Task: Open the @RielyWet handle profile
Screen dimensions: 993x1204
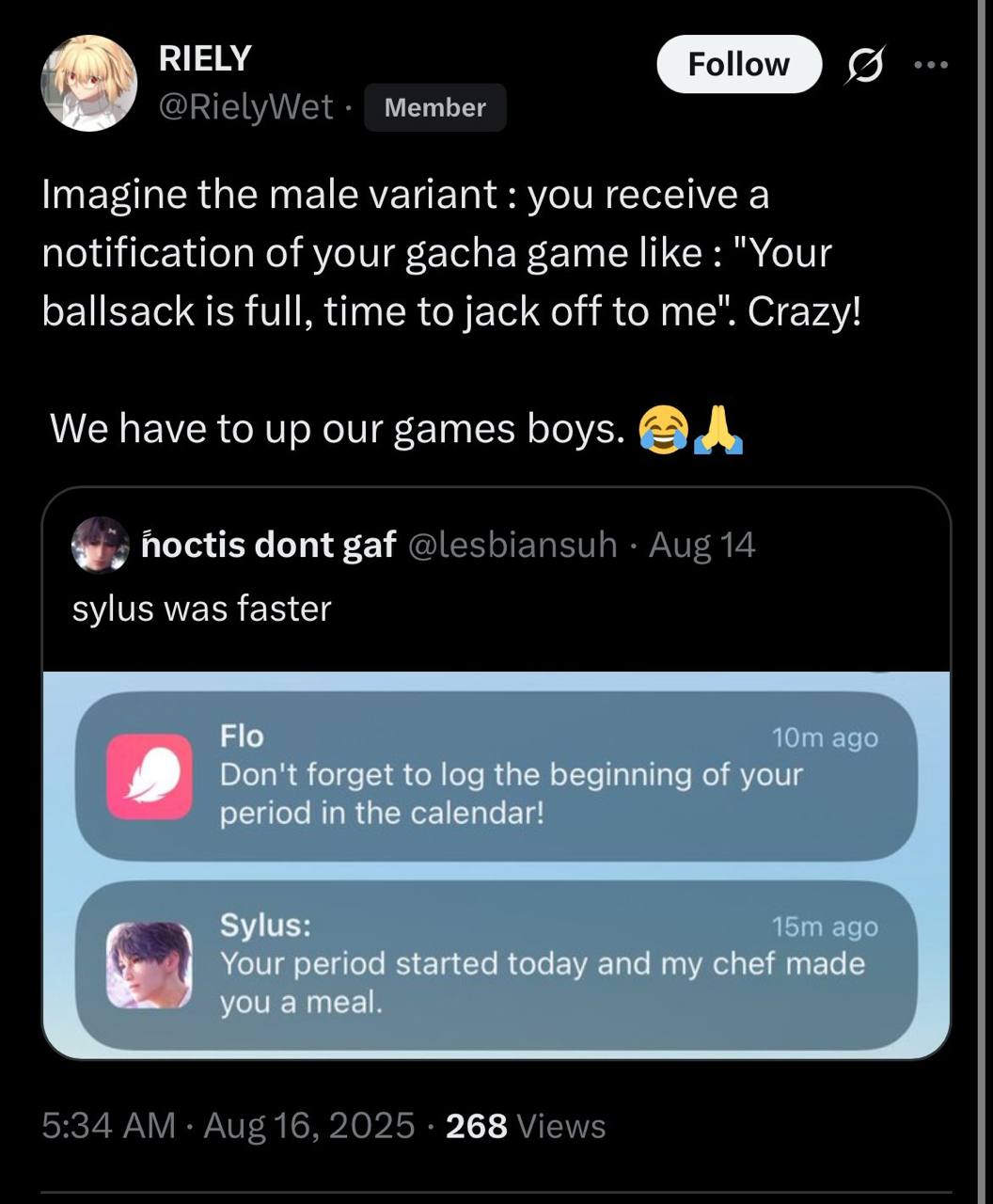Action: (247, 107)
